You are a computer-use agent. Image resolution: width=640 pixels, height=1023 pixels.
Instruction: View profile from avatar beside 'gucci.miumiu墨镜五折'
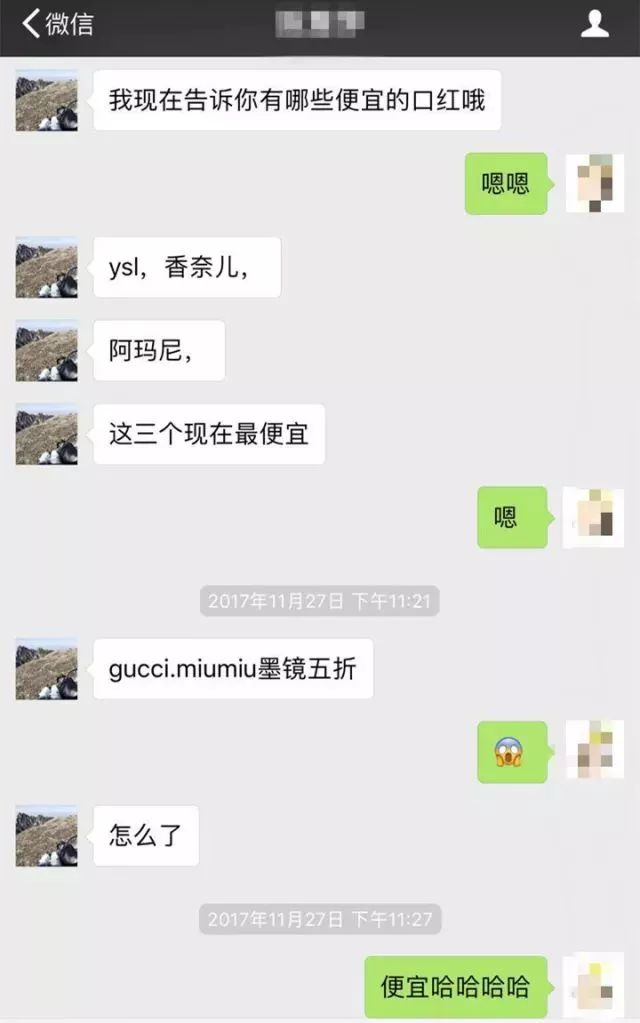point(46,669)
